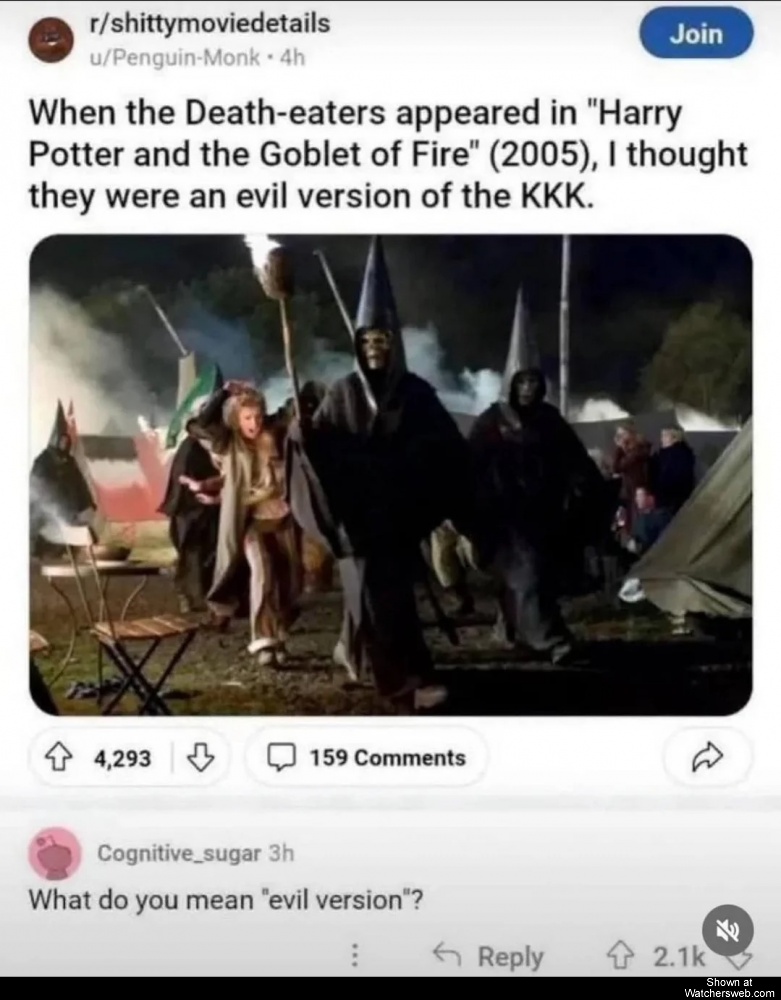Open the comment's three-dot overflow menu

(354, 956)
